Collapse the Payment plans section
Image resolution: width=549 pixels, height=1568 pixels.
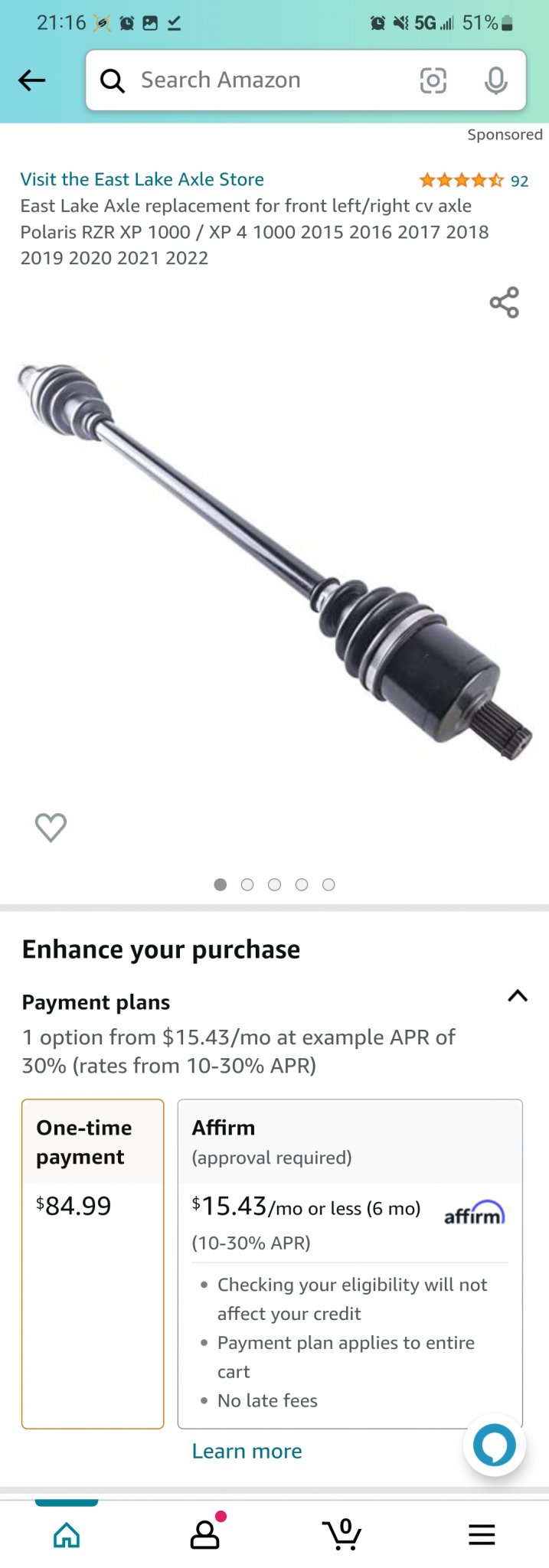tap(518, 996)
